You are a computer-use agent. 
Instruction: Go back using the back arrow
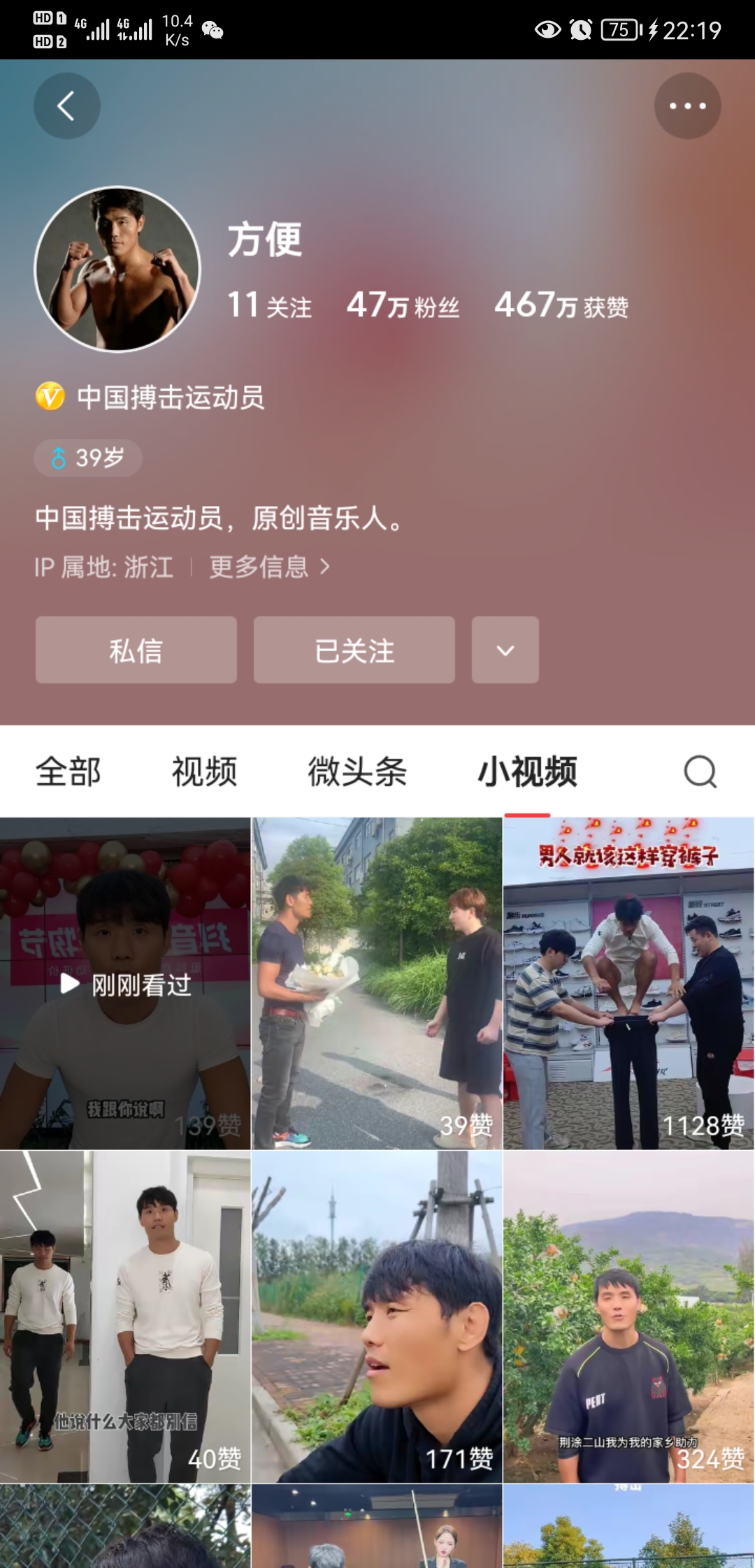tap(66, 106)
